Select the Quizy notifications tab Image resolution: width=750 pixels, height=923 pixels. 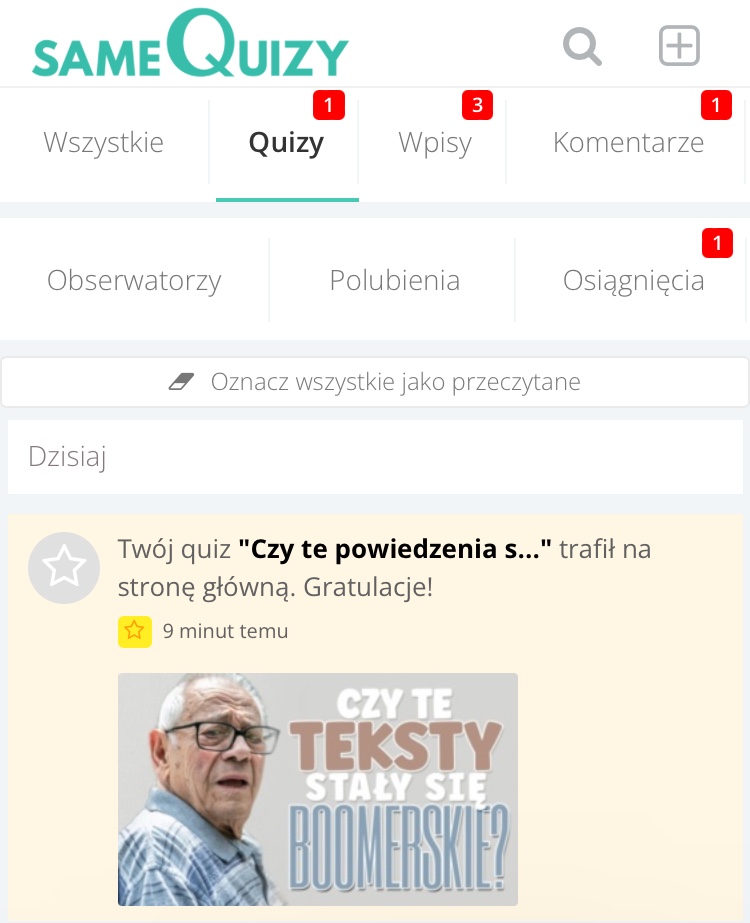point(286,143)
